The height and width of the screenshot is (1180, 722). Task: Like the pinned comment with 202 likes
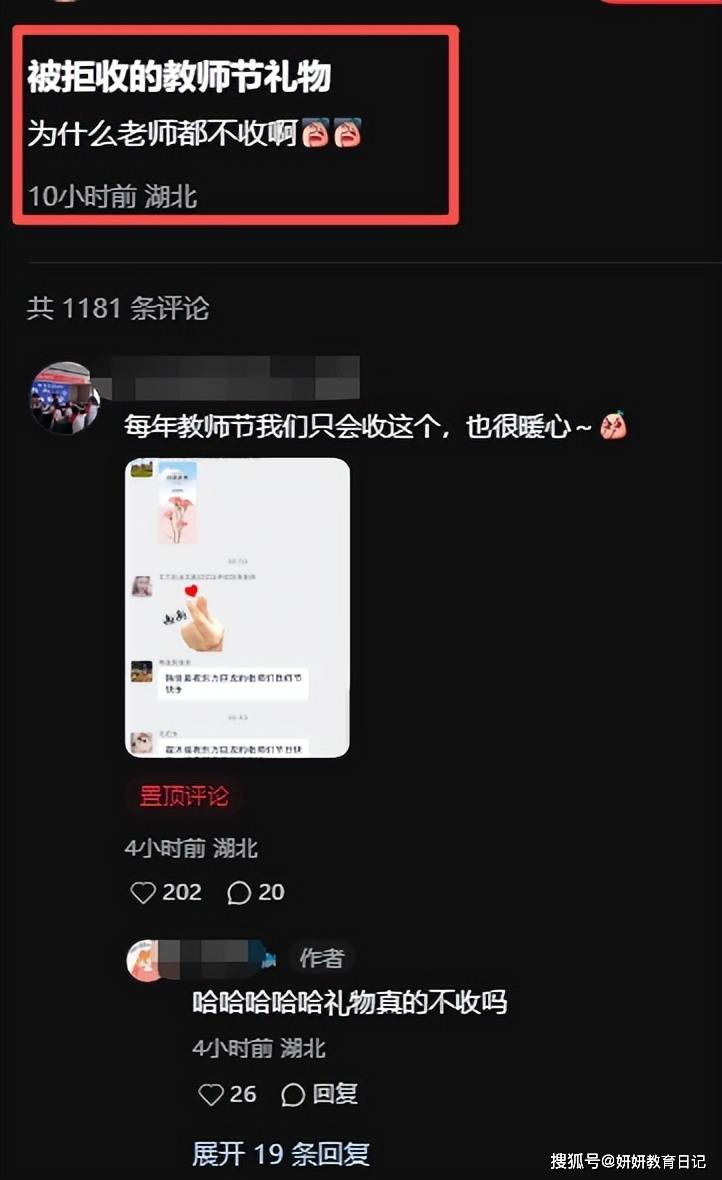145,892
